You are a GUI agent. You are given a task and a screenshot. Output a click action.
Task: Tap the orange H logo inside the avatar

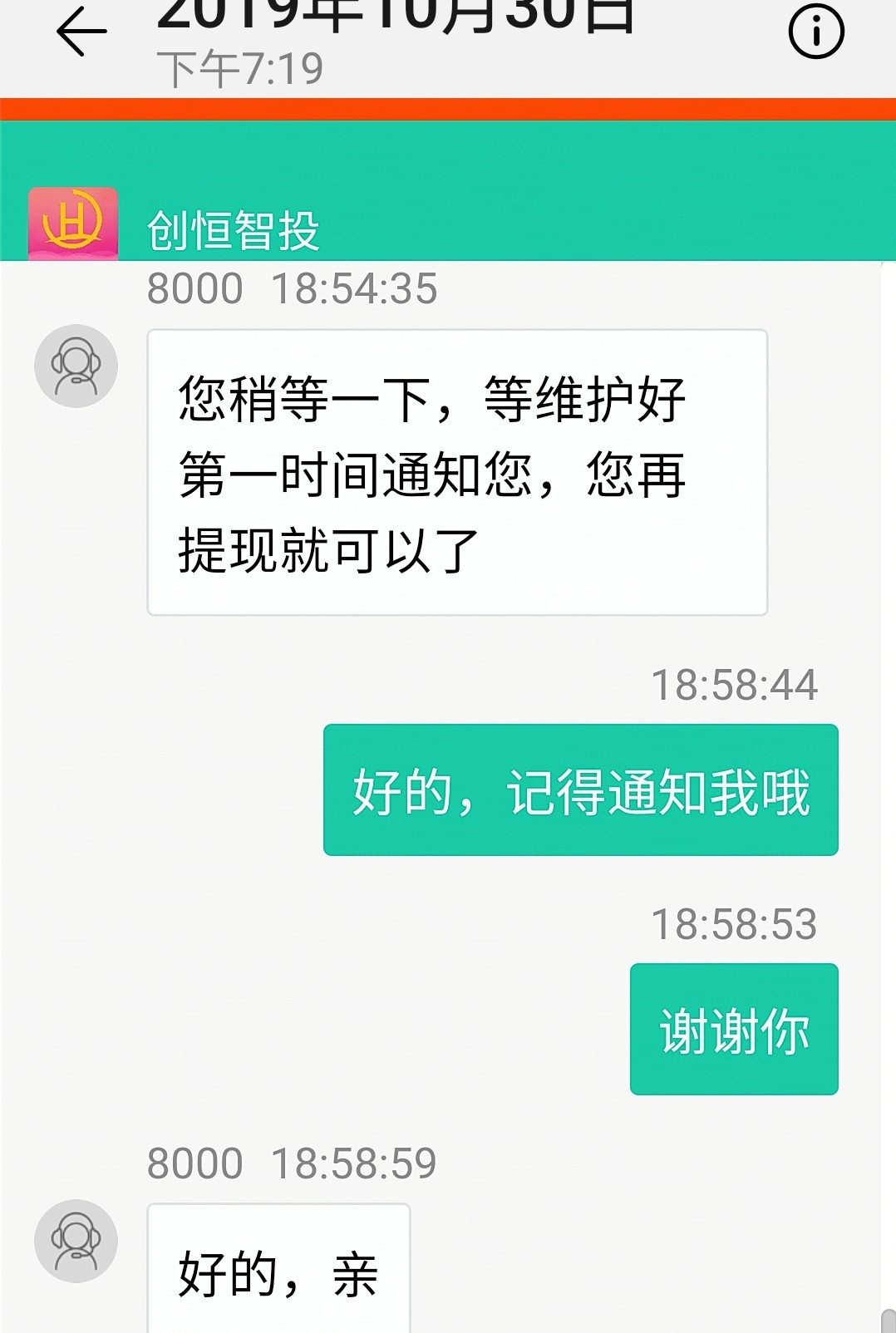click(x=71, y=223)
